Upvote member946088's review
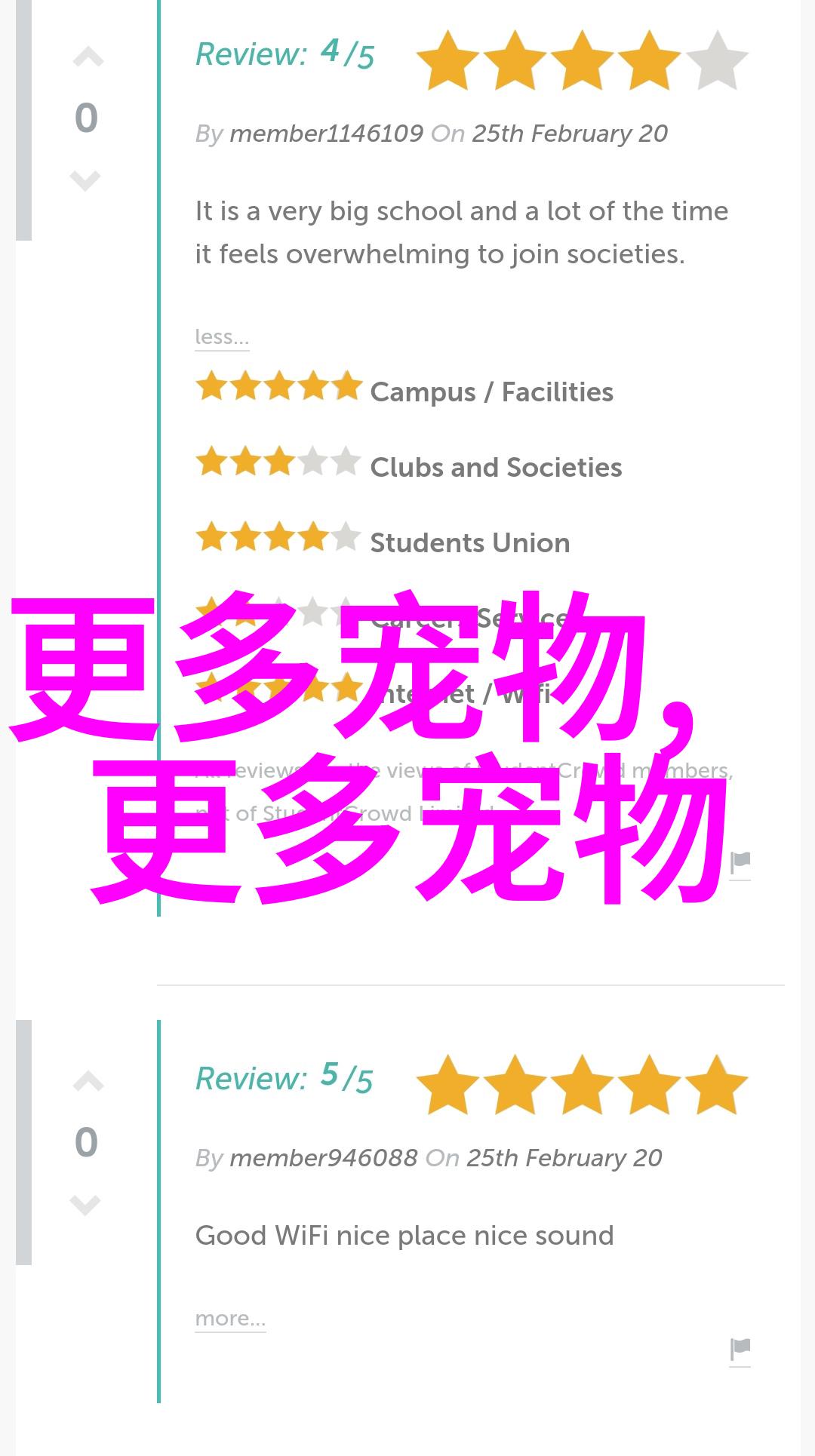815x1456 pixels. pyautogui.click(x=88, y=1083)
